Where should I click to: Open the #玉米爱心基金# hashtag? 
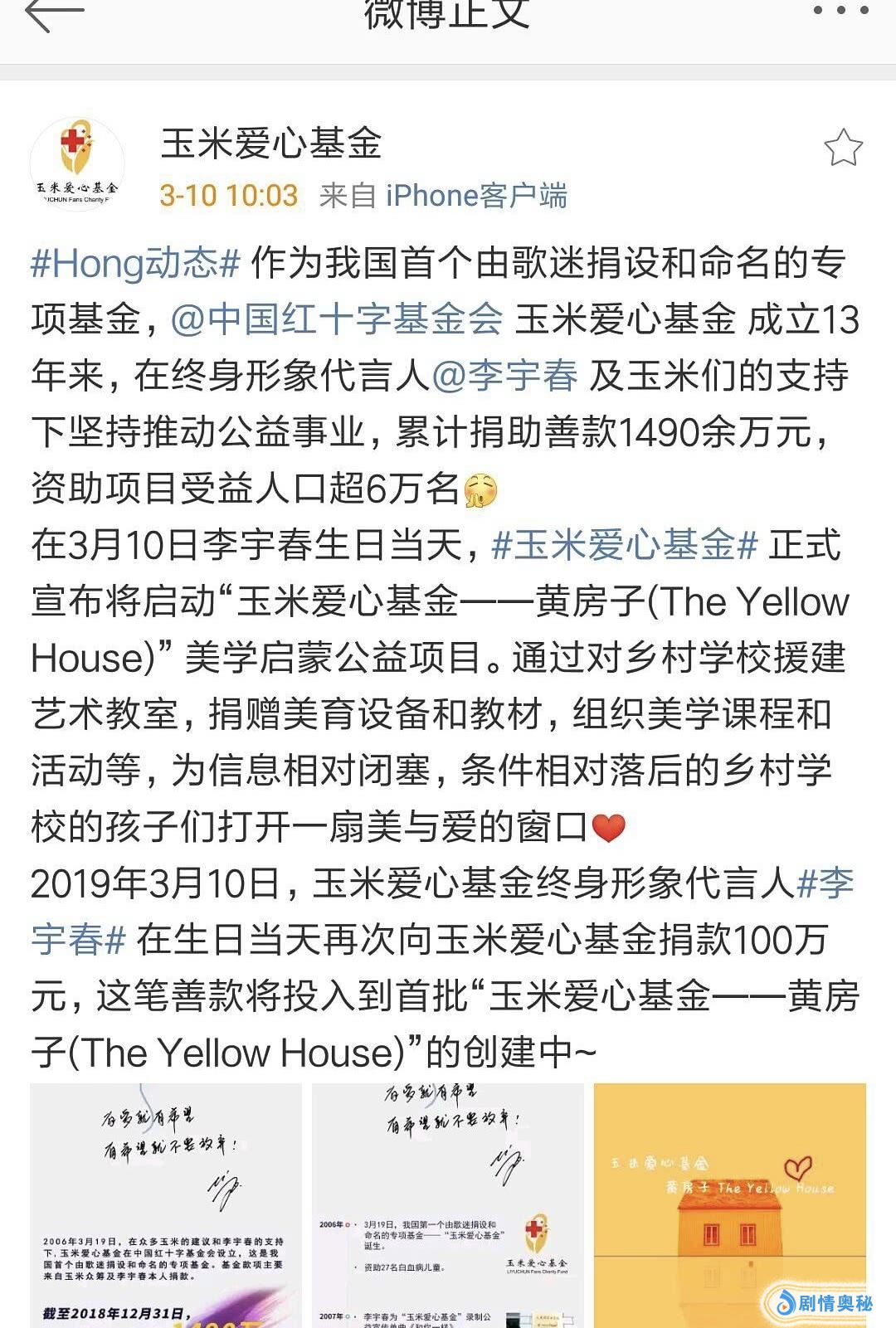(624, 545)
